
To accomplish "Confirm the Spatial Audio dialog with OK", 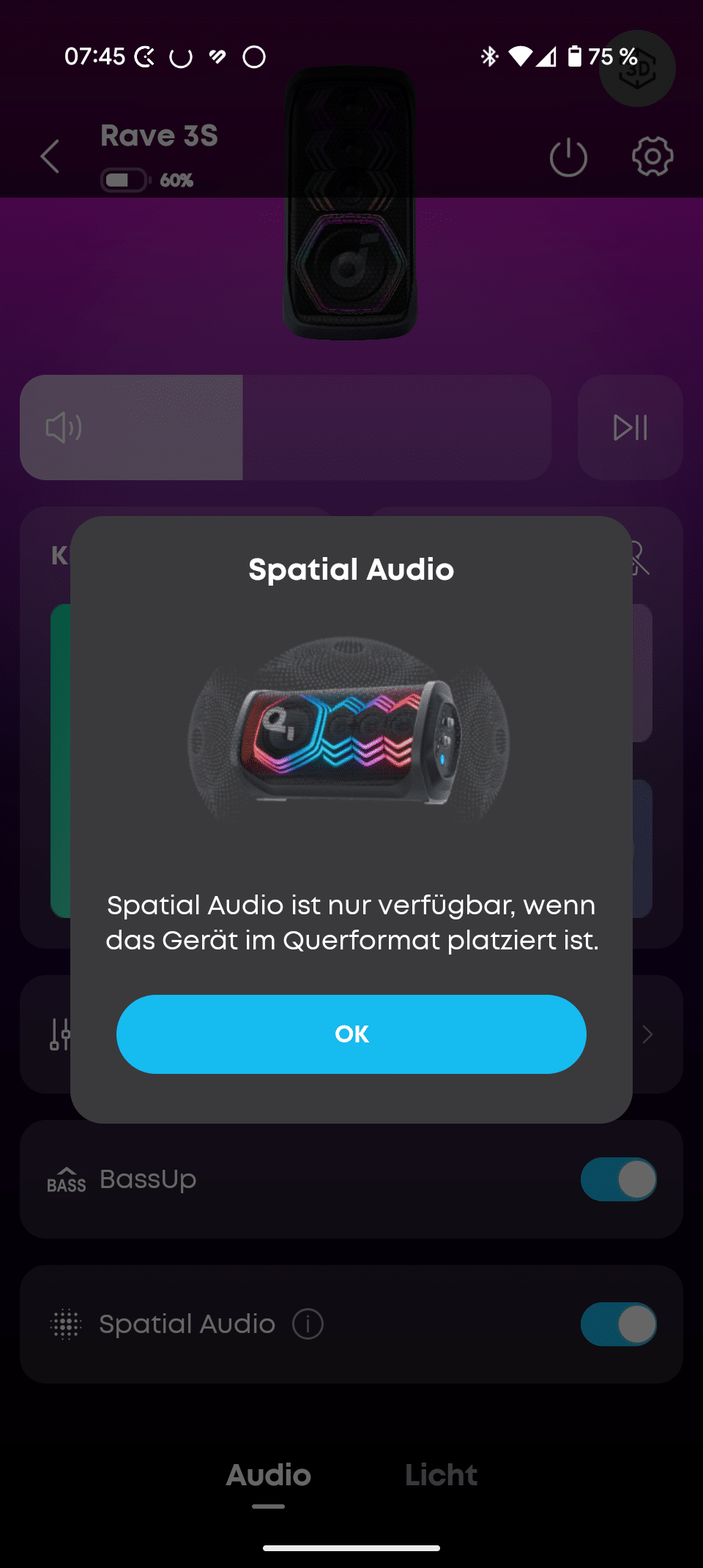I will tap(351, 1034).
